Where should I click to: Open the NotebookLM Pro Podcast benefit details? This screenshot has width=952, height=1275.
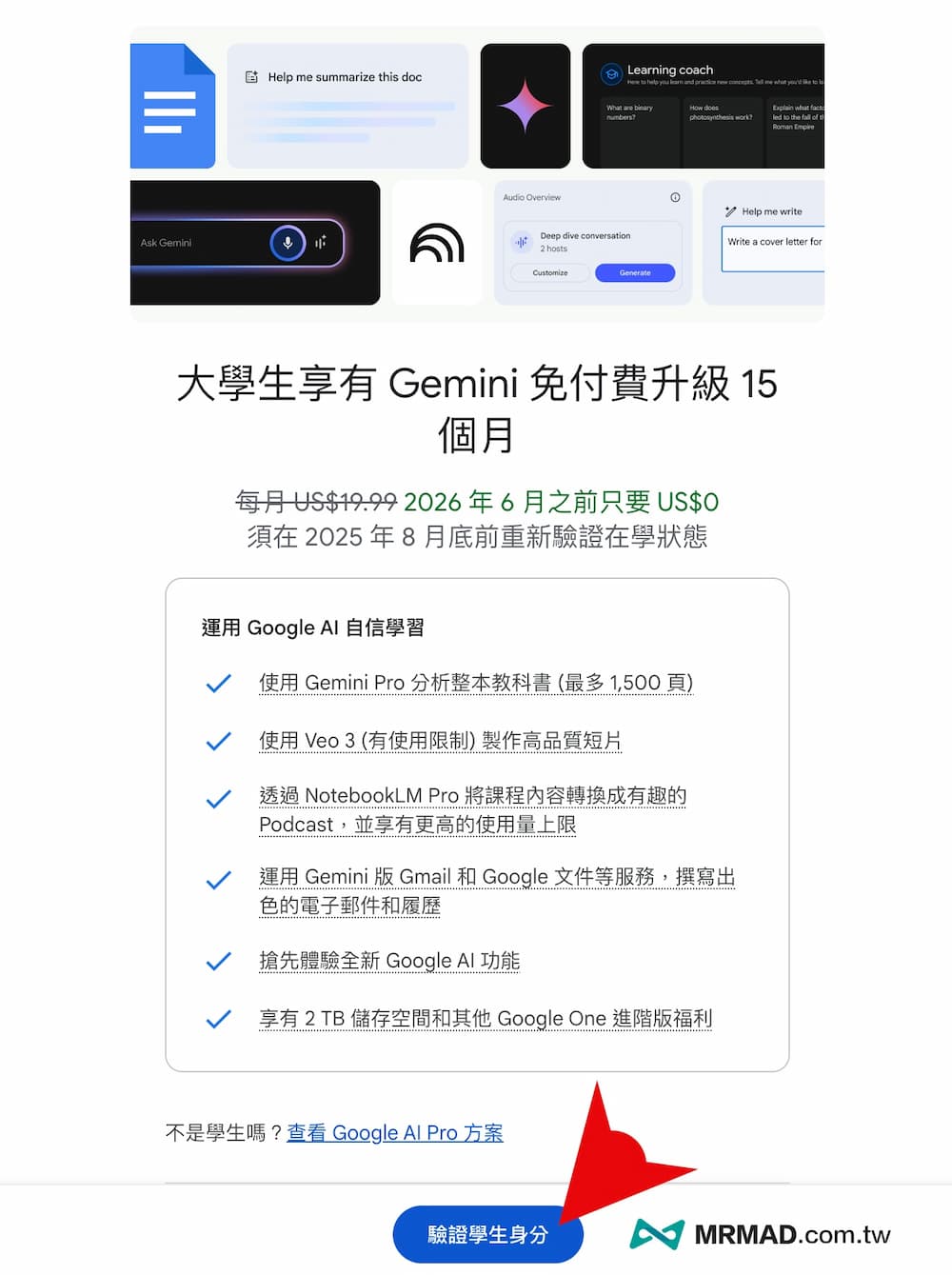[472, 809]
